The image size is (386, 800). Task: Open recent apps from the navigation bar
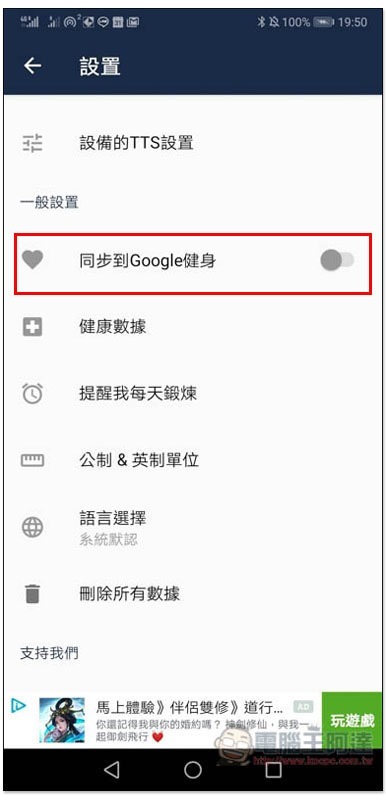[273, 769]
